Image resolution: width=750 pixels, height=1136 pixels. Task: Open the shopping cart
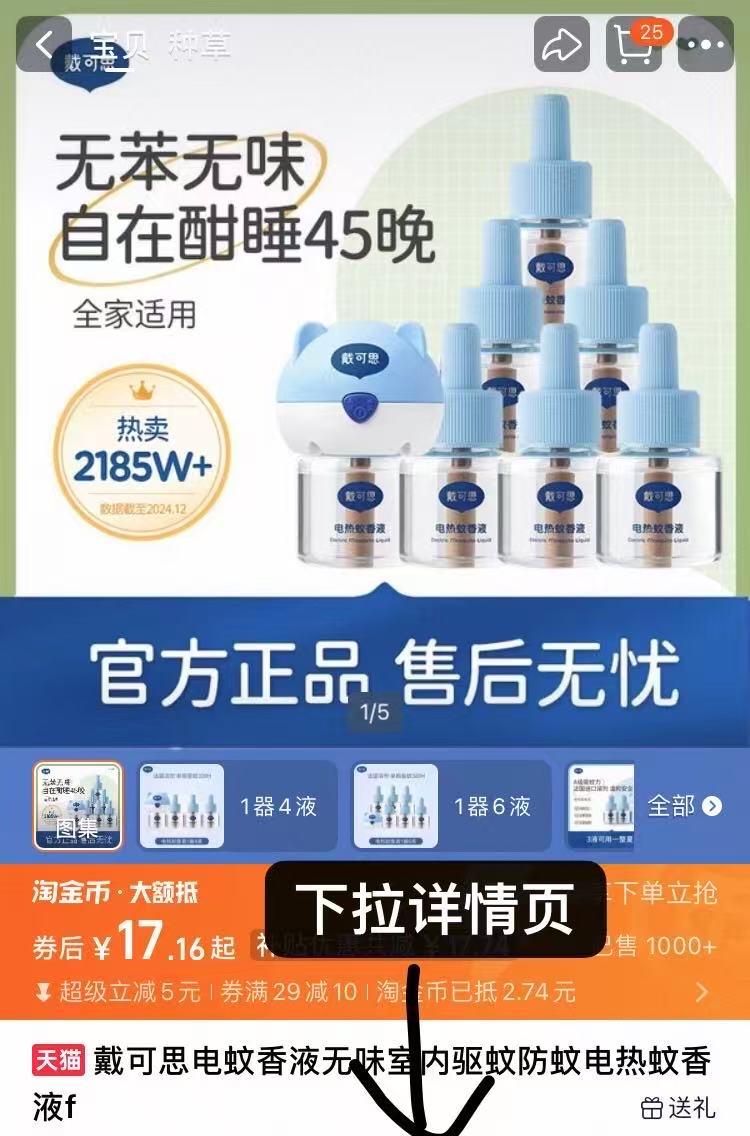click(635, 45)
